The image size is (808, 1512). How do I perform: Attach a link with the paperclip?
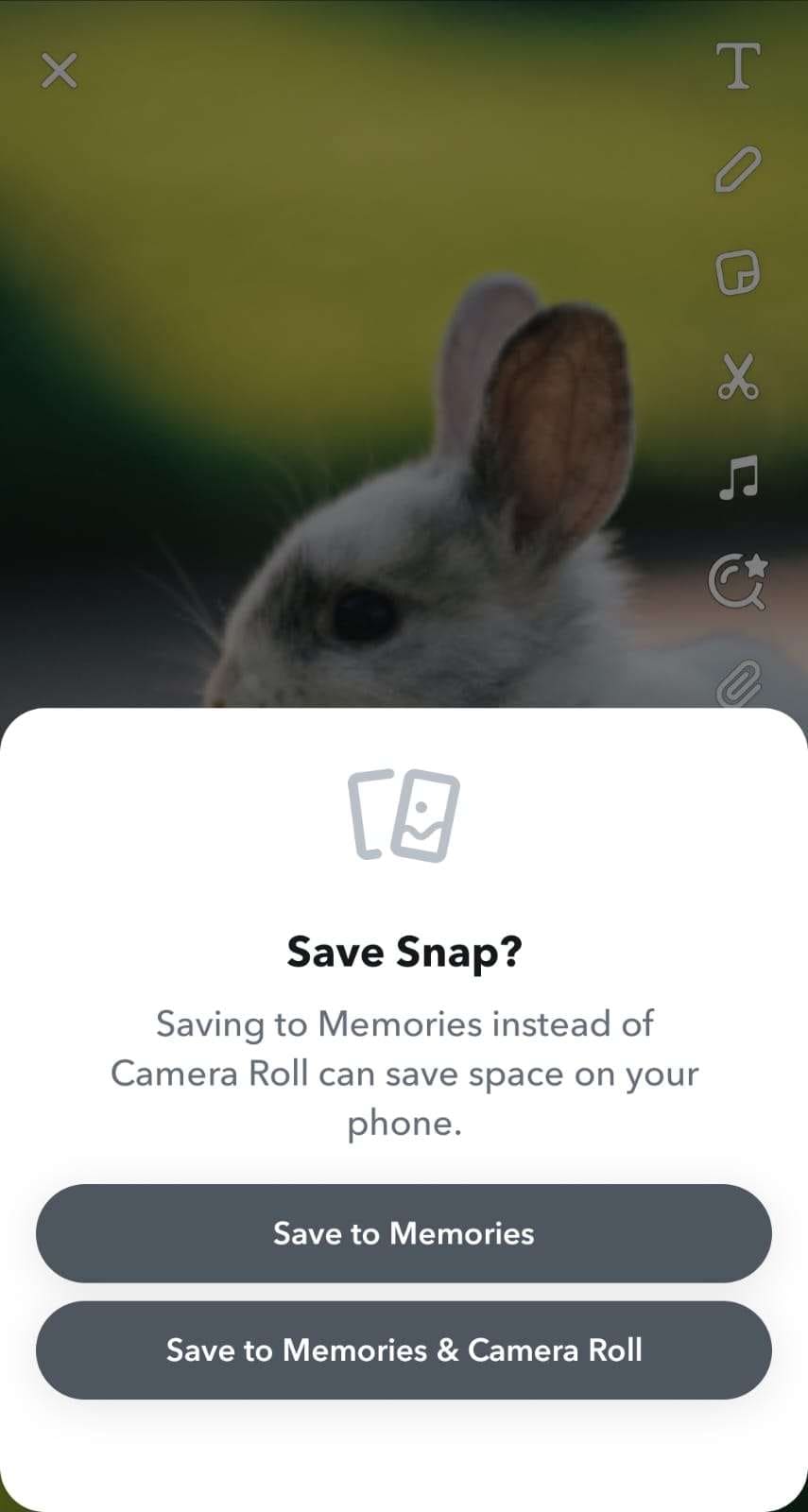click(738, 684)
